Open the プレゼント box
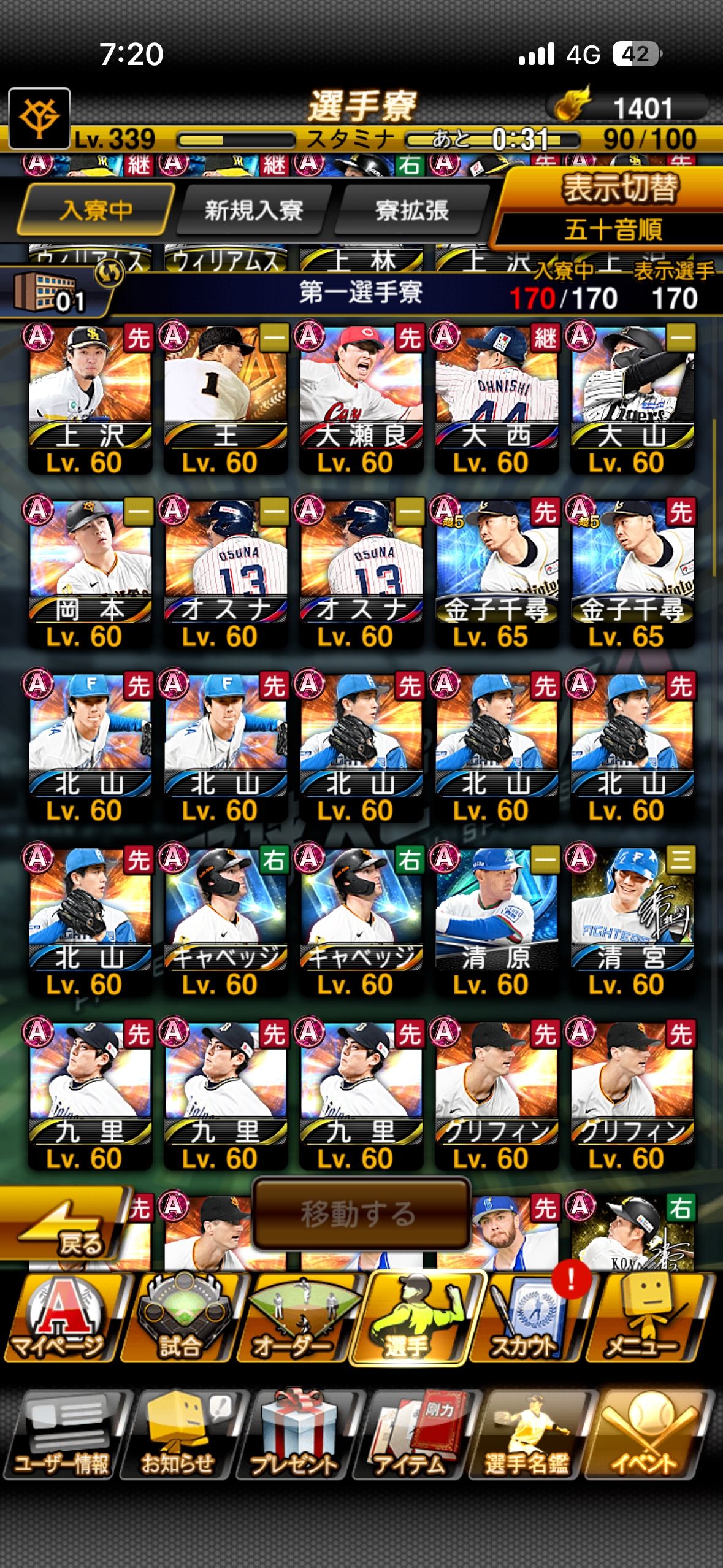Screen dimensions: 723x1568 (296, 1435)
